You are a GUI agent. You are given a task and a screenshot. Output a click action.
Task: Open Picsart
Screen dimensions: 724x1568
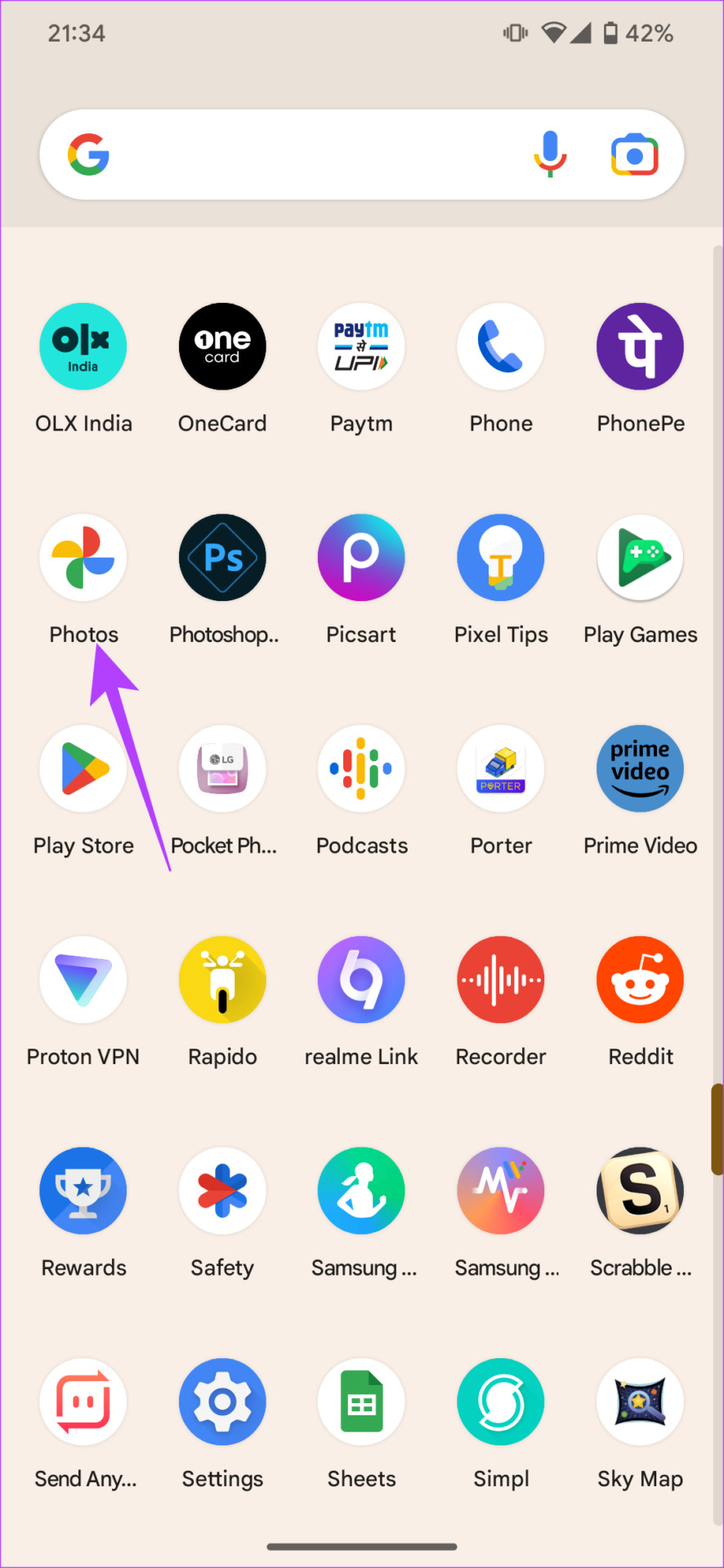coord(361,558)
